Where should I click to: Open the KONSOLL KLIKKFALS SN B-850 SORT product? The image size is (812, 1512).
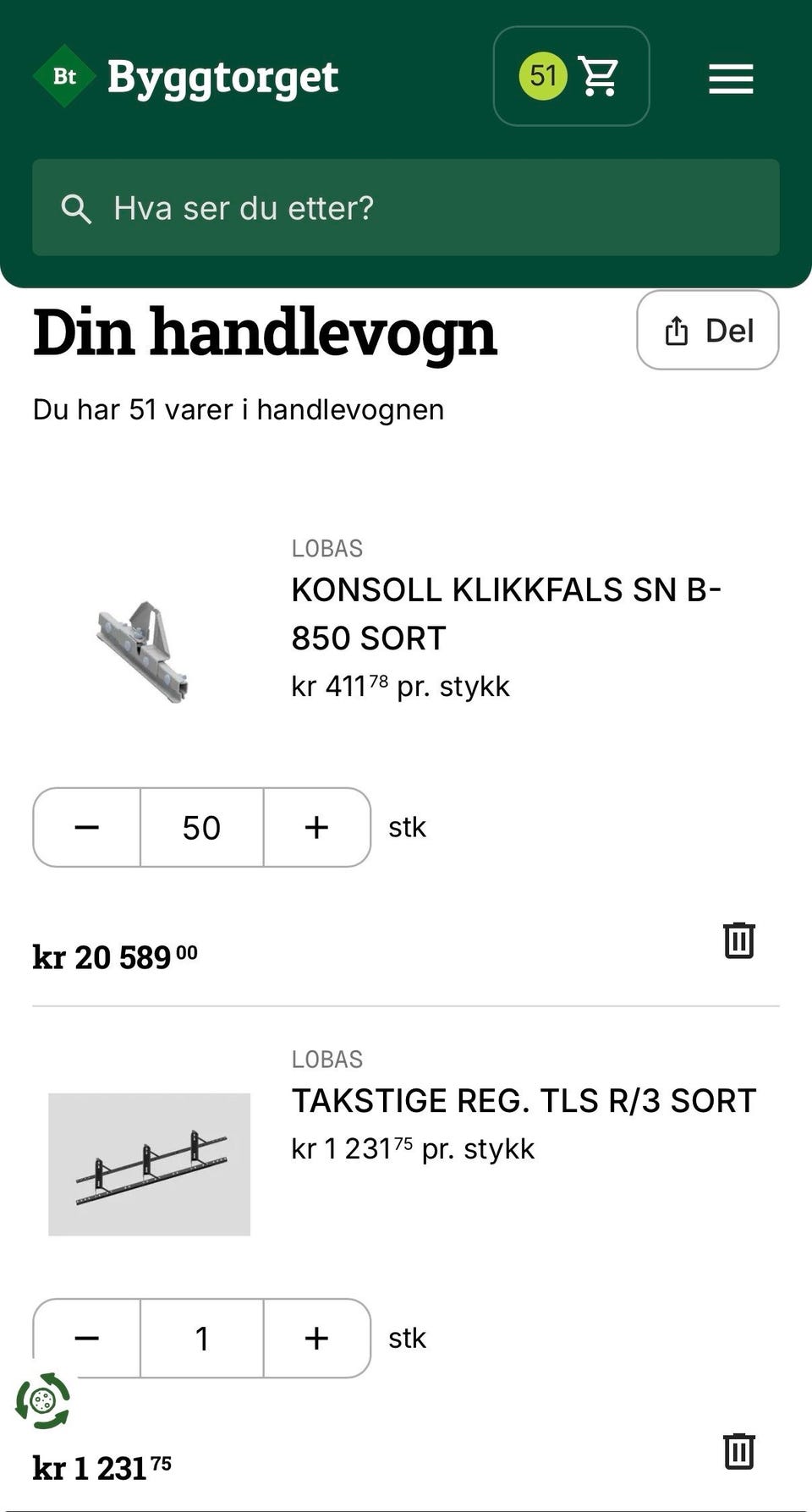click(x=505, y=613)
